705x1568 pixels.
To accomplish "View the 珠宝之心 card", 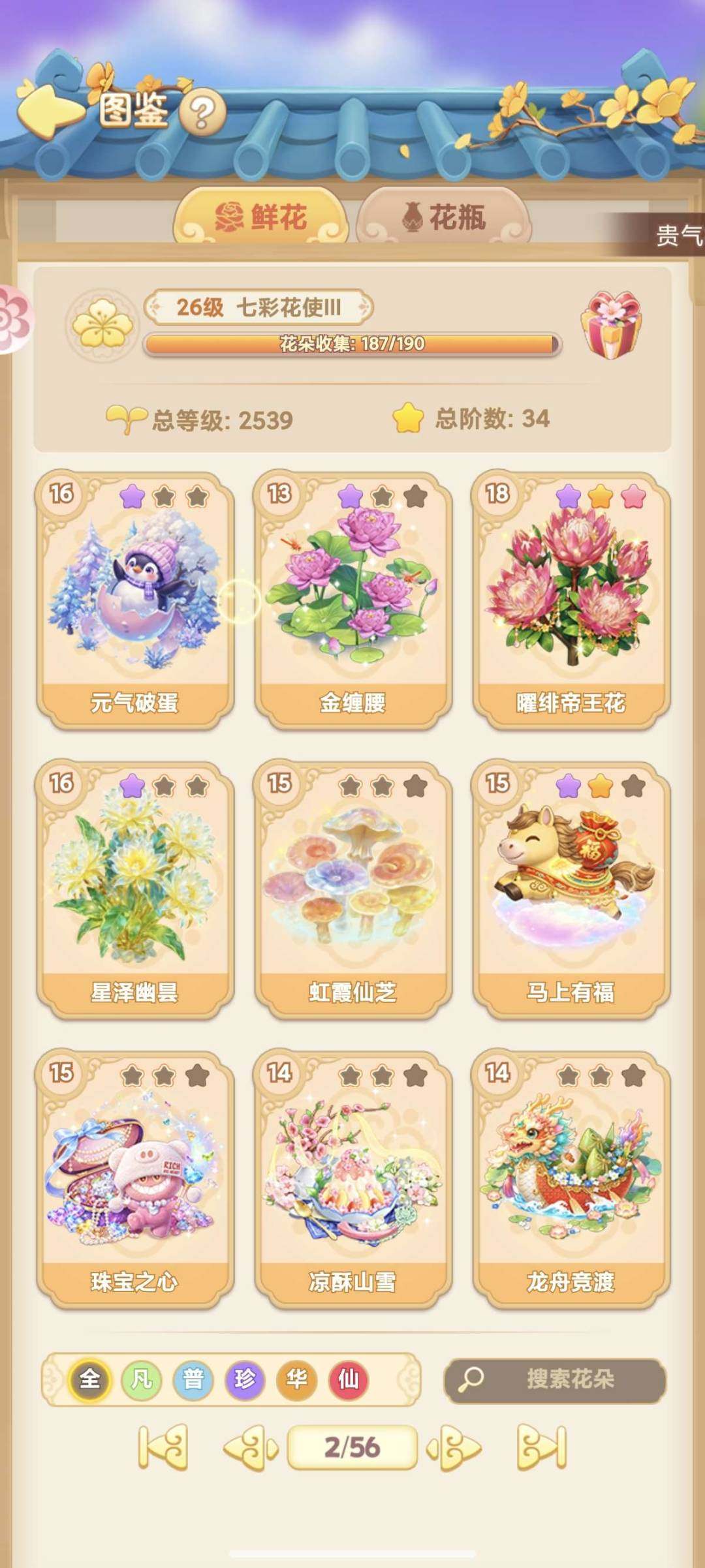I will pos(134,1180).
